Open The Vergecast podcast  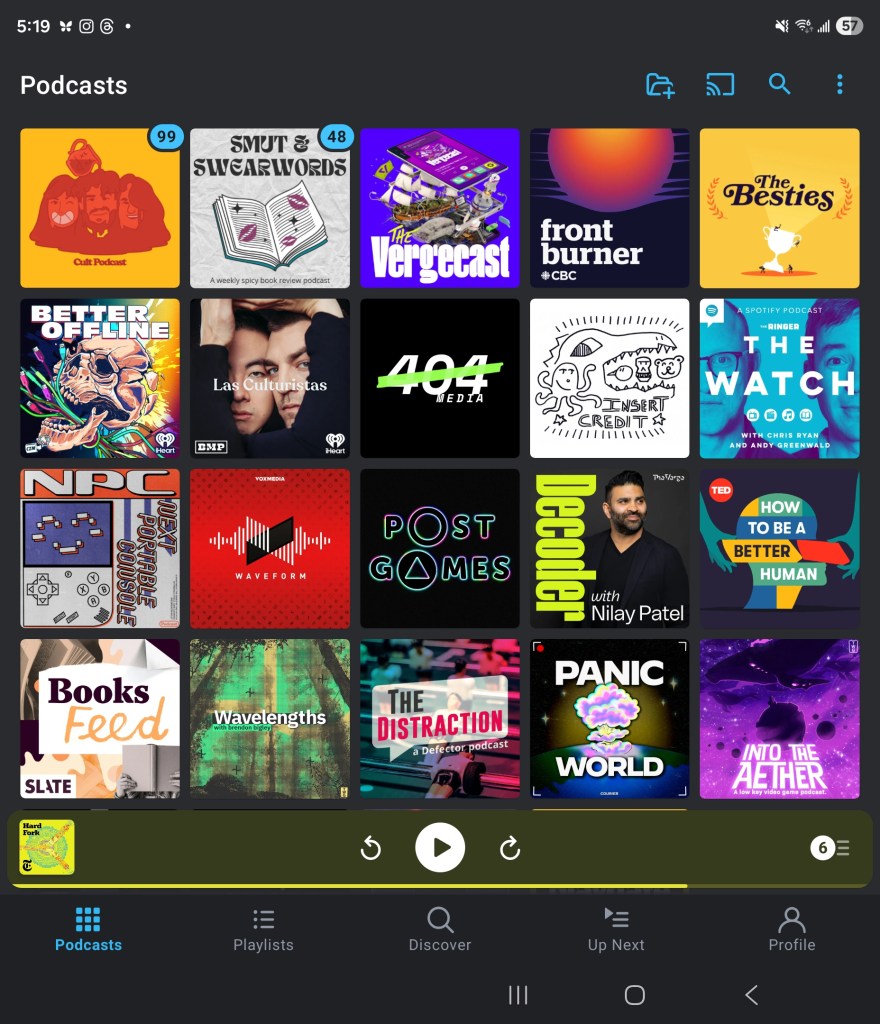click(x=440, y=208)
